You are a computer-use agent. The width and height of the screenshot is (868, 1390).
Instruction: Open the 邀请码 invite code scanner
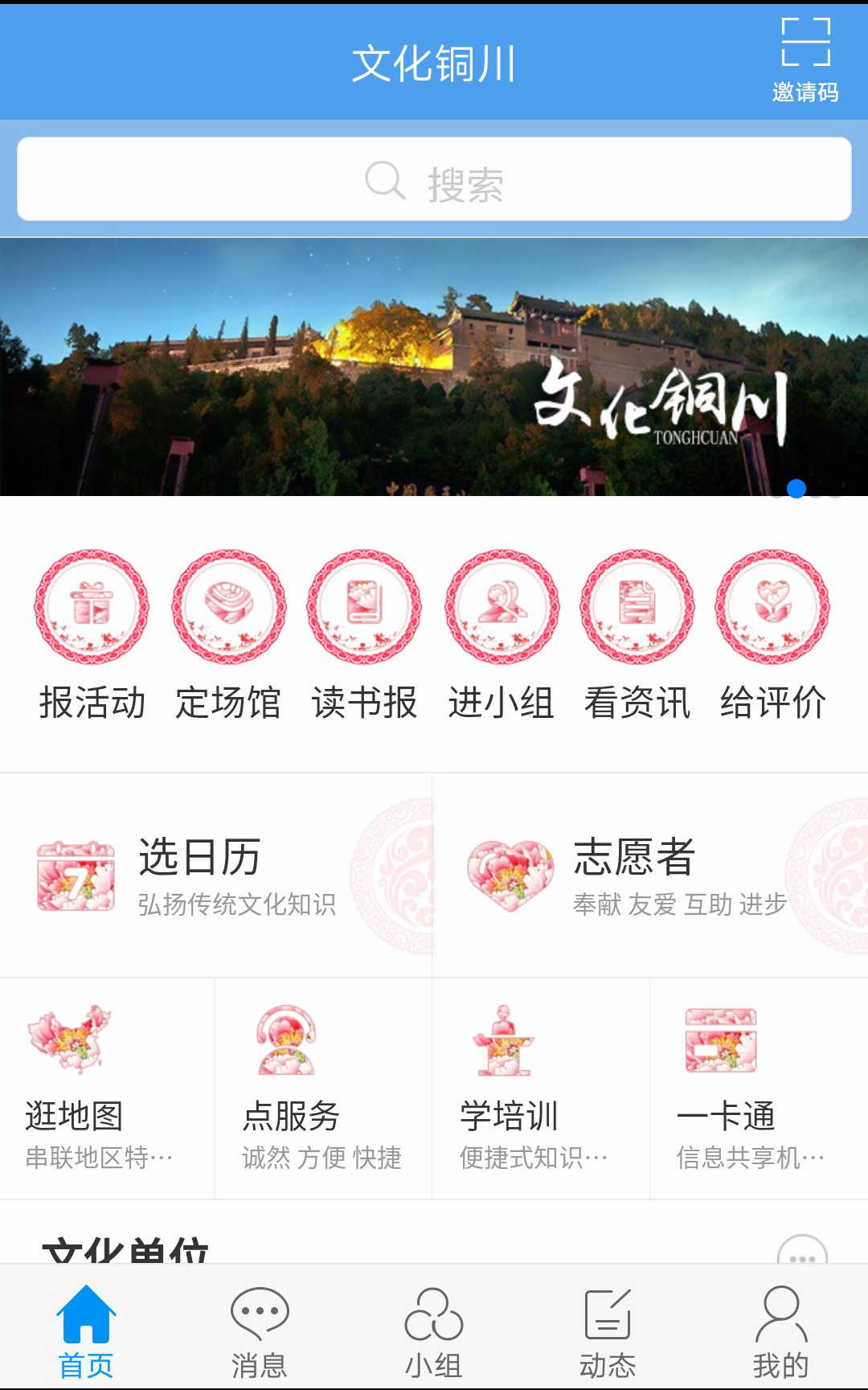click(x=807, y=58)
